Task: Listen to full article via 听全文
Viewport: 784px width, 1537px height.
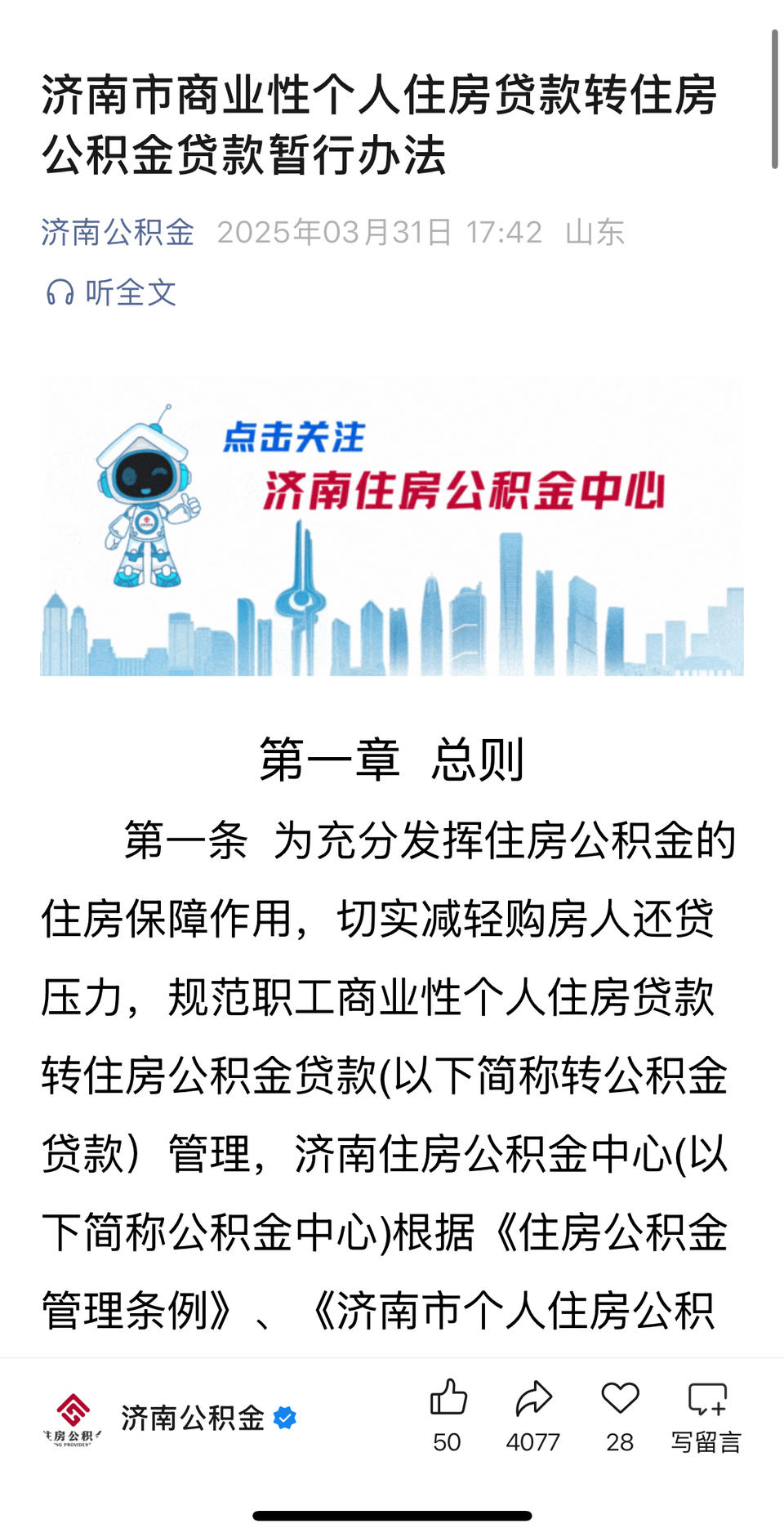Action: click(111, 292)
